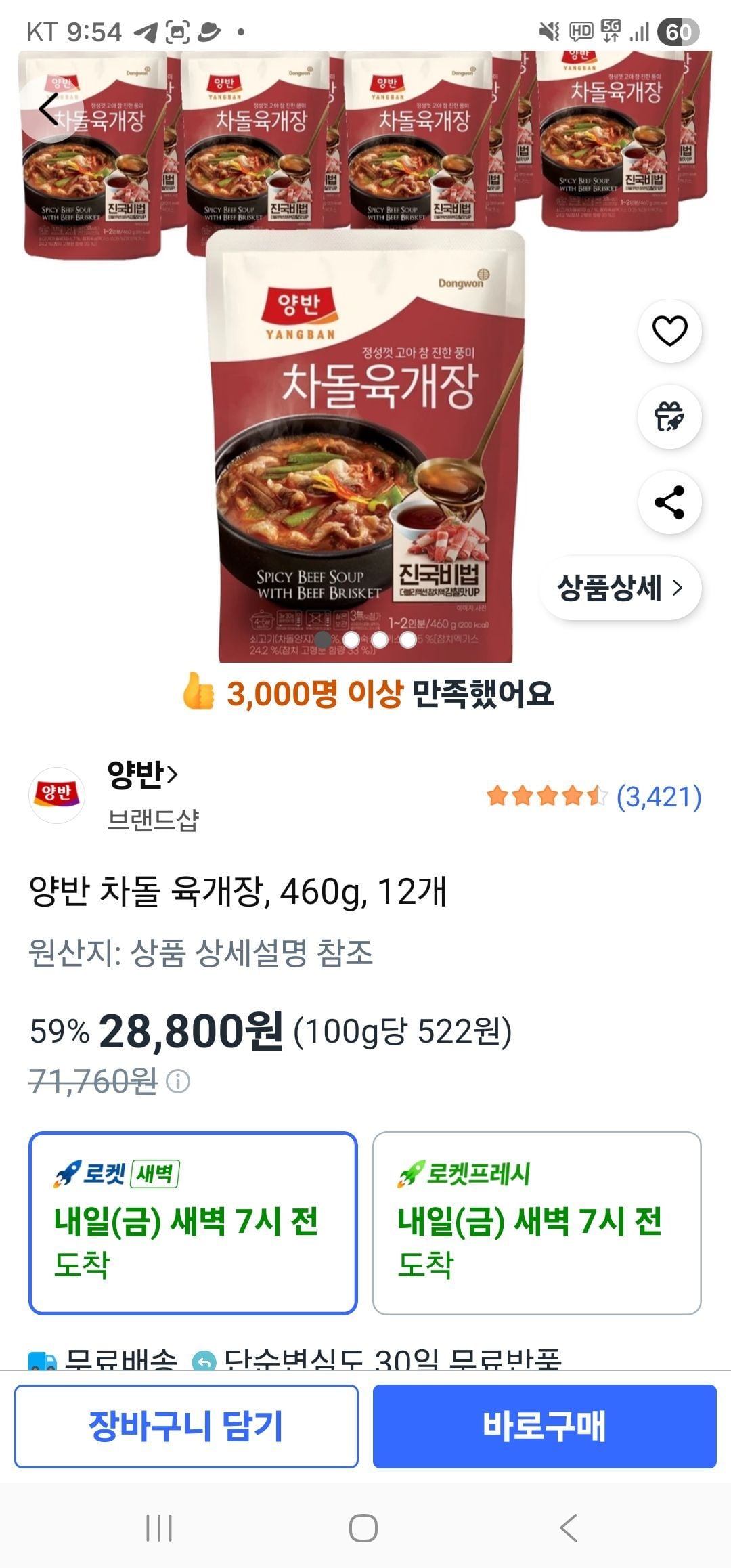Buy now with 바로구매
The width and height of the screenshot is (731, 1568).
pyautogui.click(x=544, y=1426)
